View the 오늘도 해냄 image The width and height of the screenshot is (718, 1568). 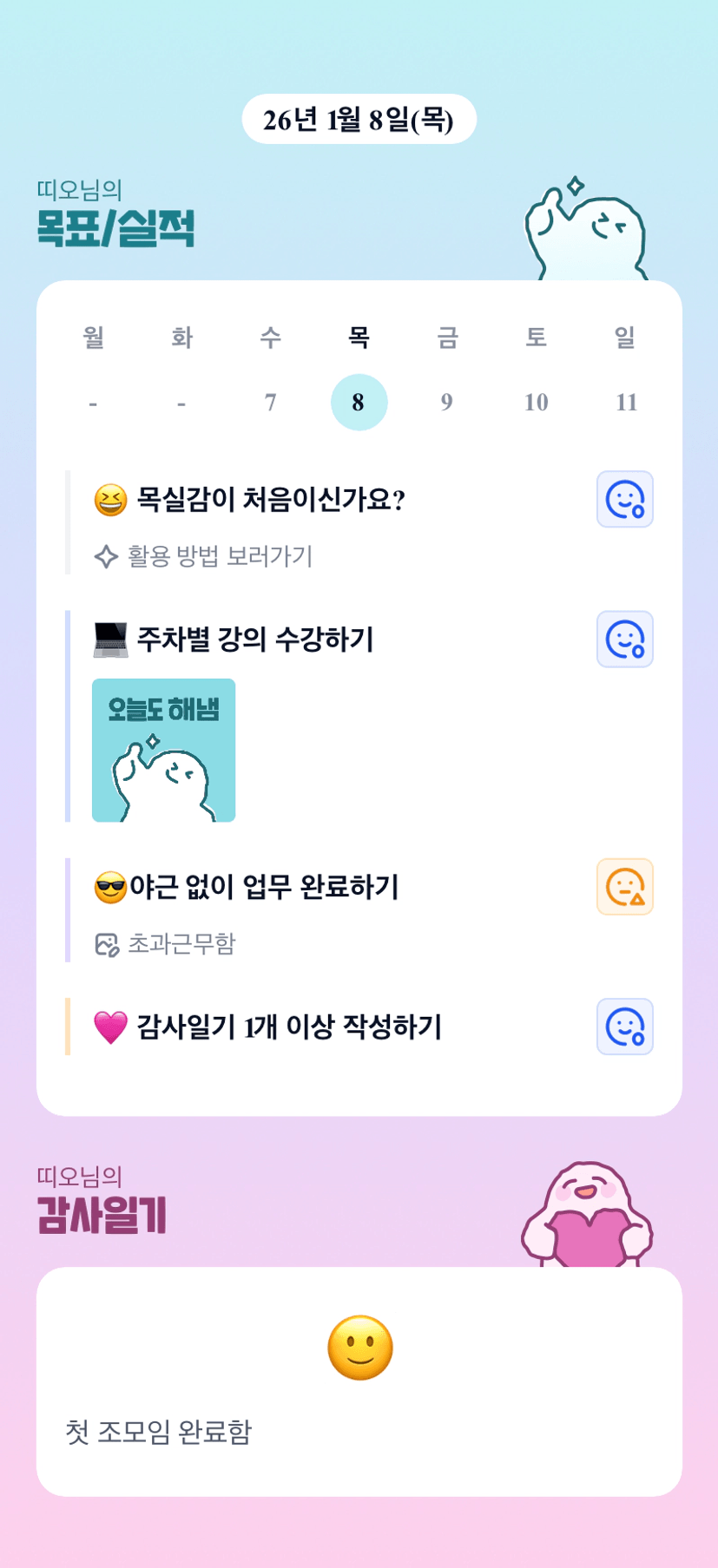pos(164,750)
